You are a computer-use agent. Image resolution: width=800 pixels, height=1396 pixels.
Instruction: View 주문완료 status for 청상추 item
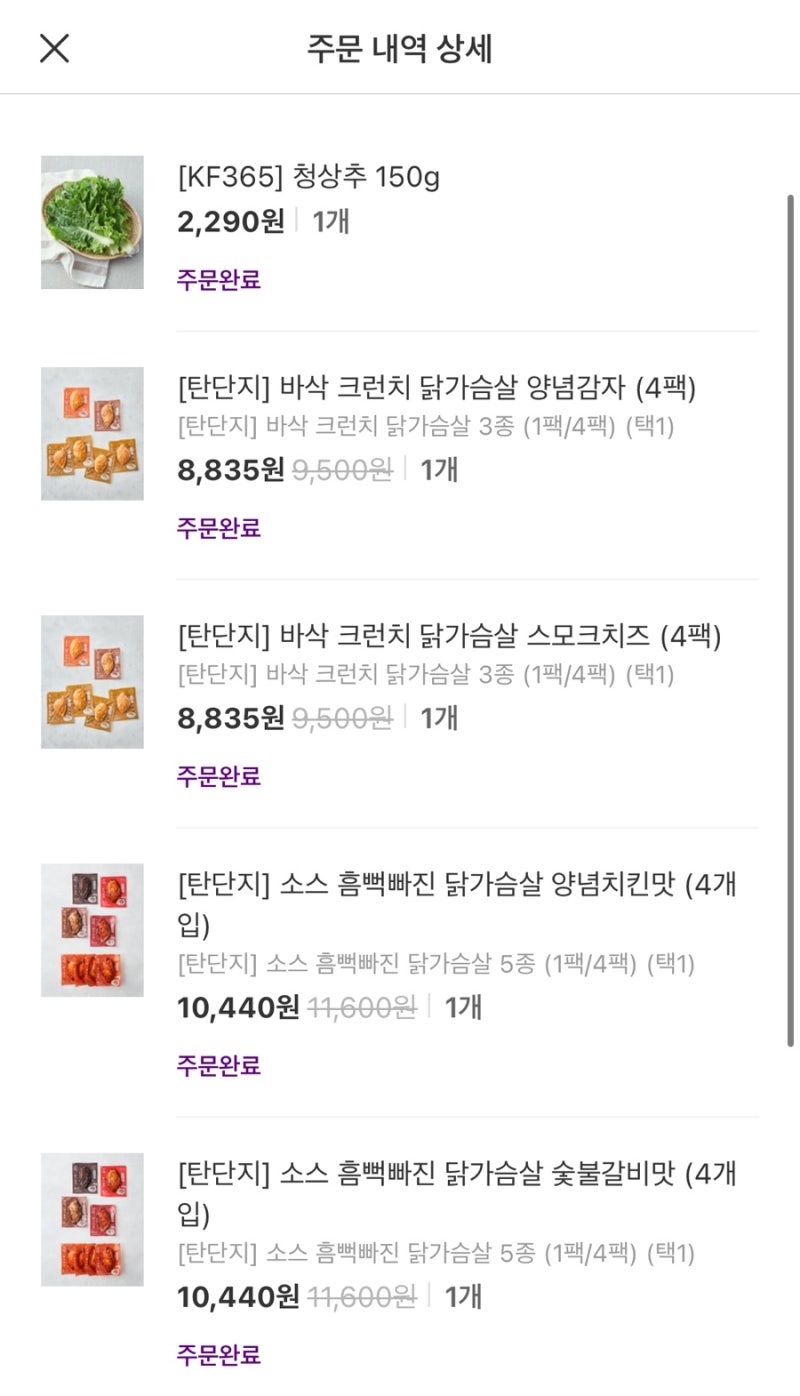pos(216,278)
